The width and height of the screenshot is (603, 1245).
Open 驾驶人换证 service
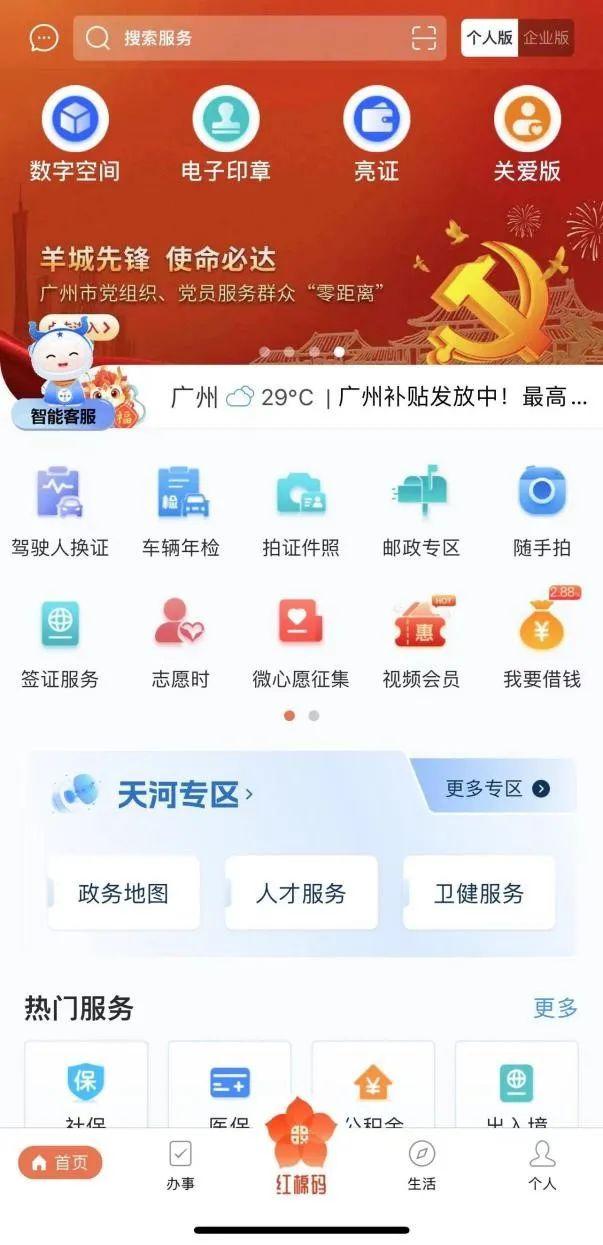[x=60, y=511]
